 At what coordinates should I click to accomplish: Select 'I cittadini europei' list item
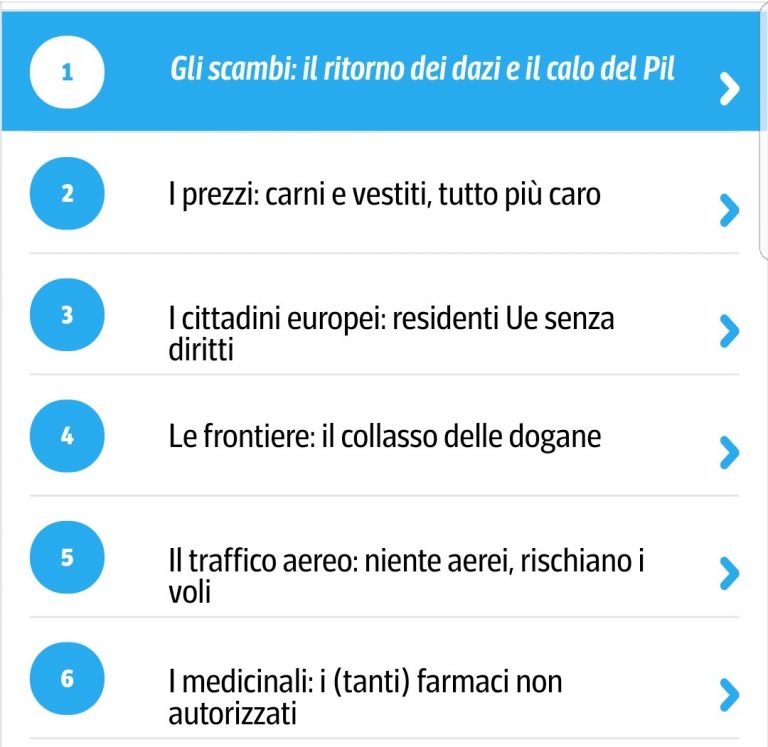[x=391, y=333]
